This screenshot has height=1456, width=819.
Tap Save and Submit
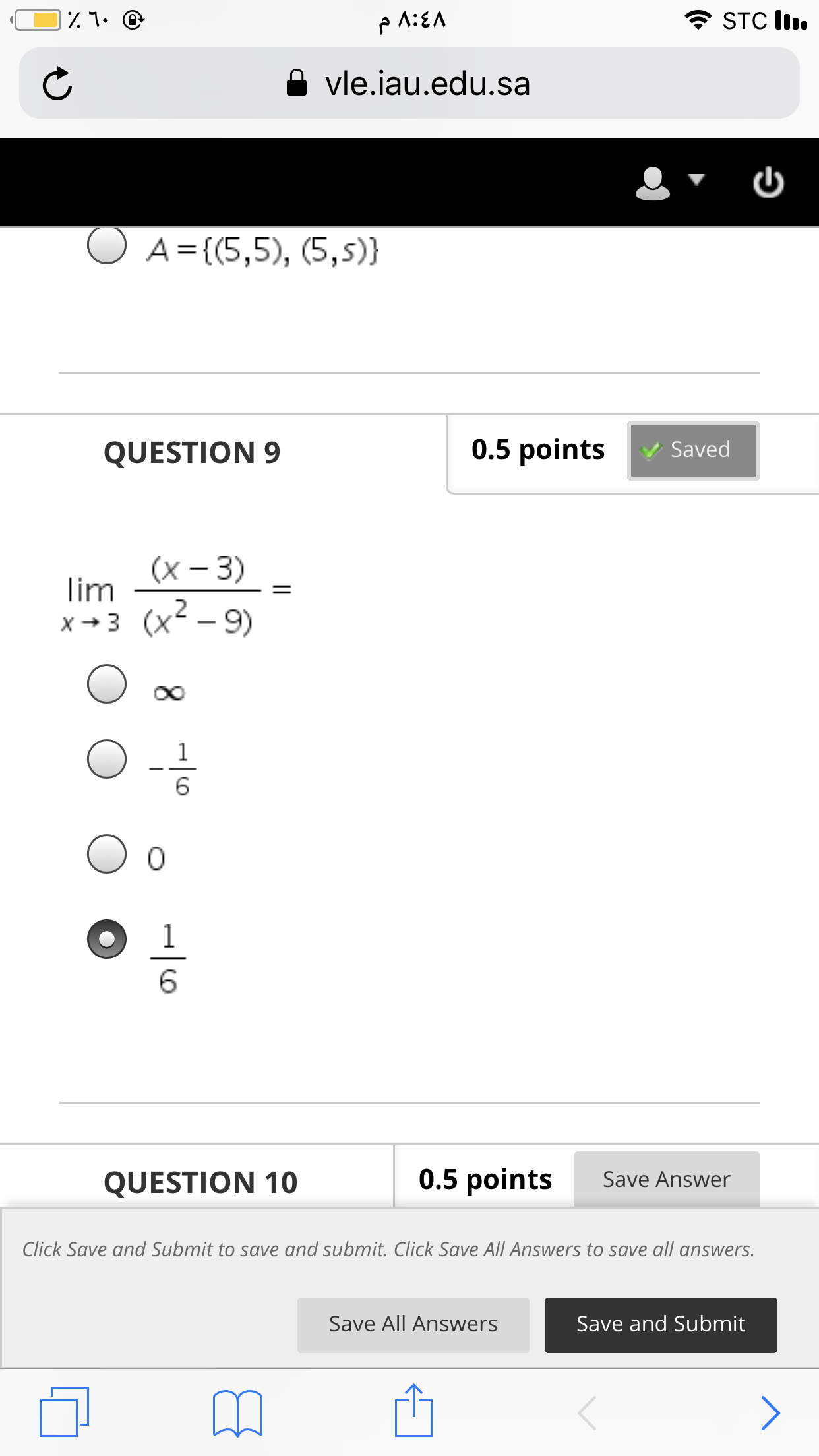coord(661,1325)
